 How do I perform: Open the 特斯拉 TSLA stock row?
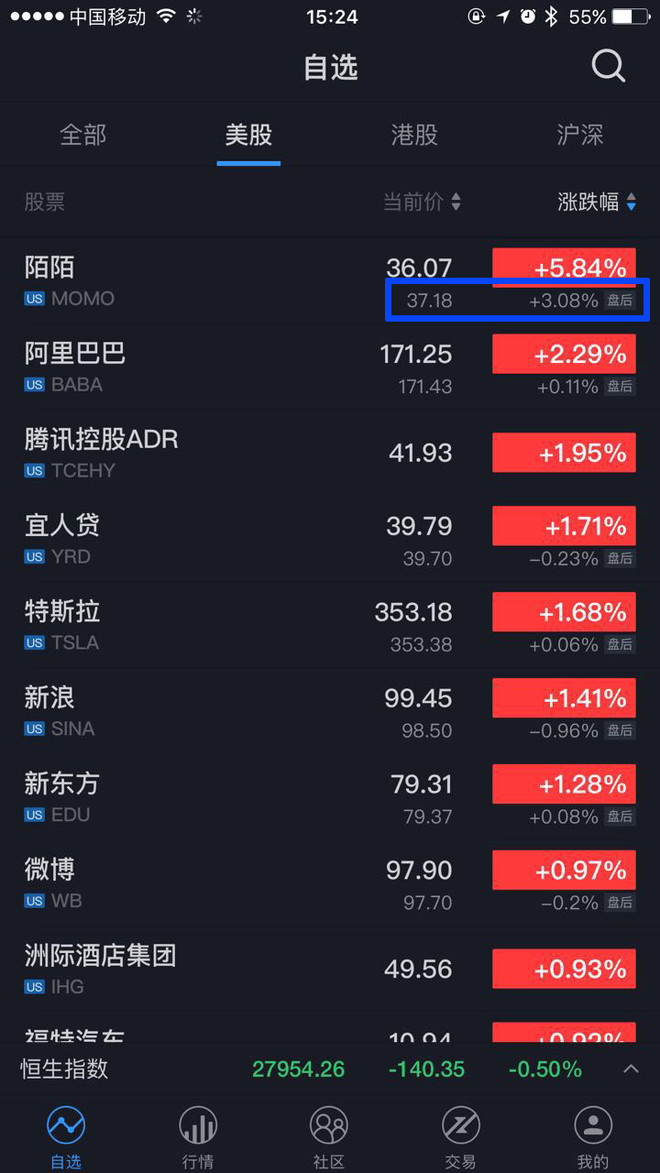330,625
